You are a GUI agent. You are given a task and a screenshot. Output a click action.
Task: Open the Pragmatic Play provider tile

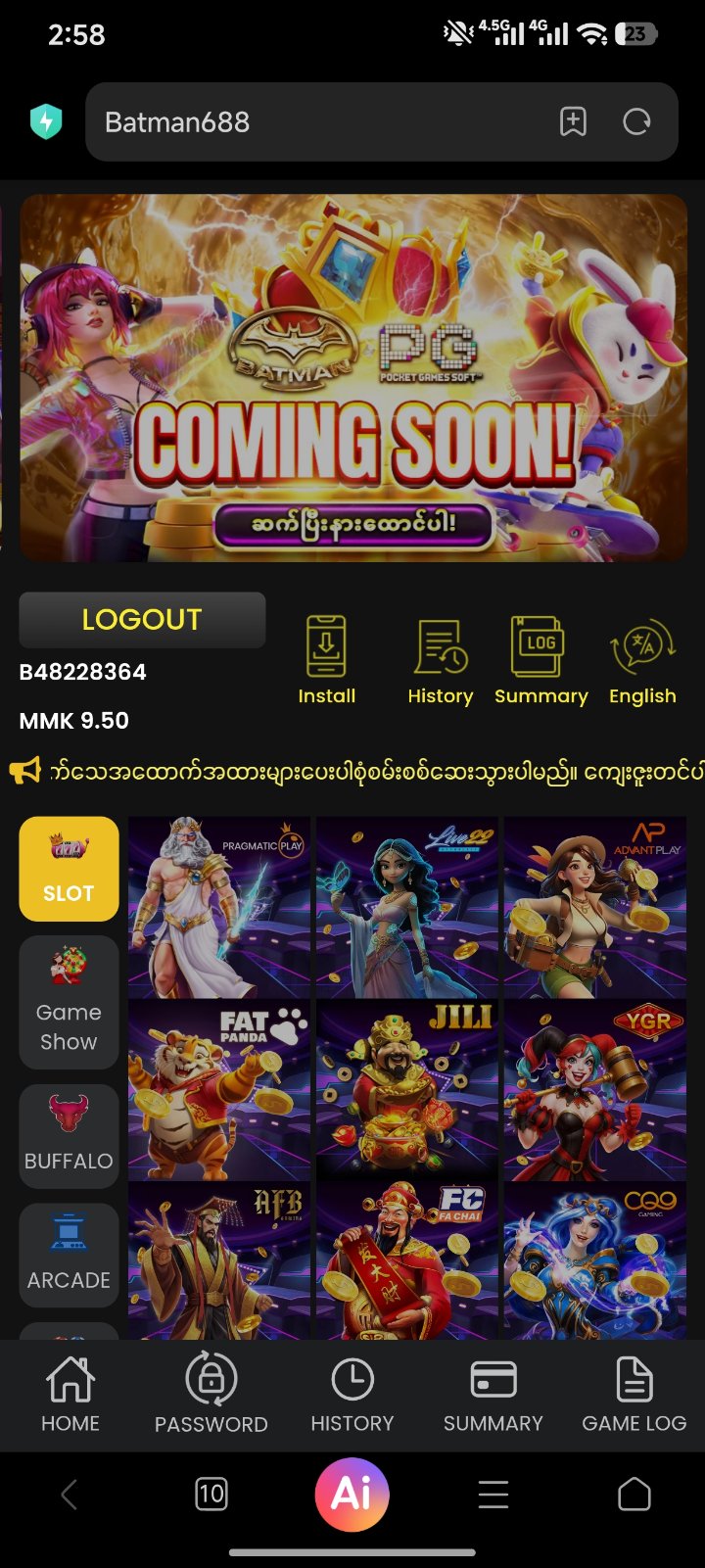[219, 907]
